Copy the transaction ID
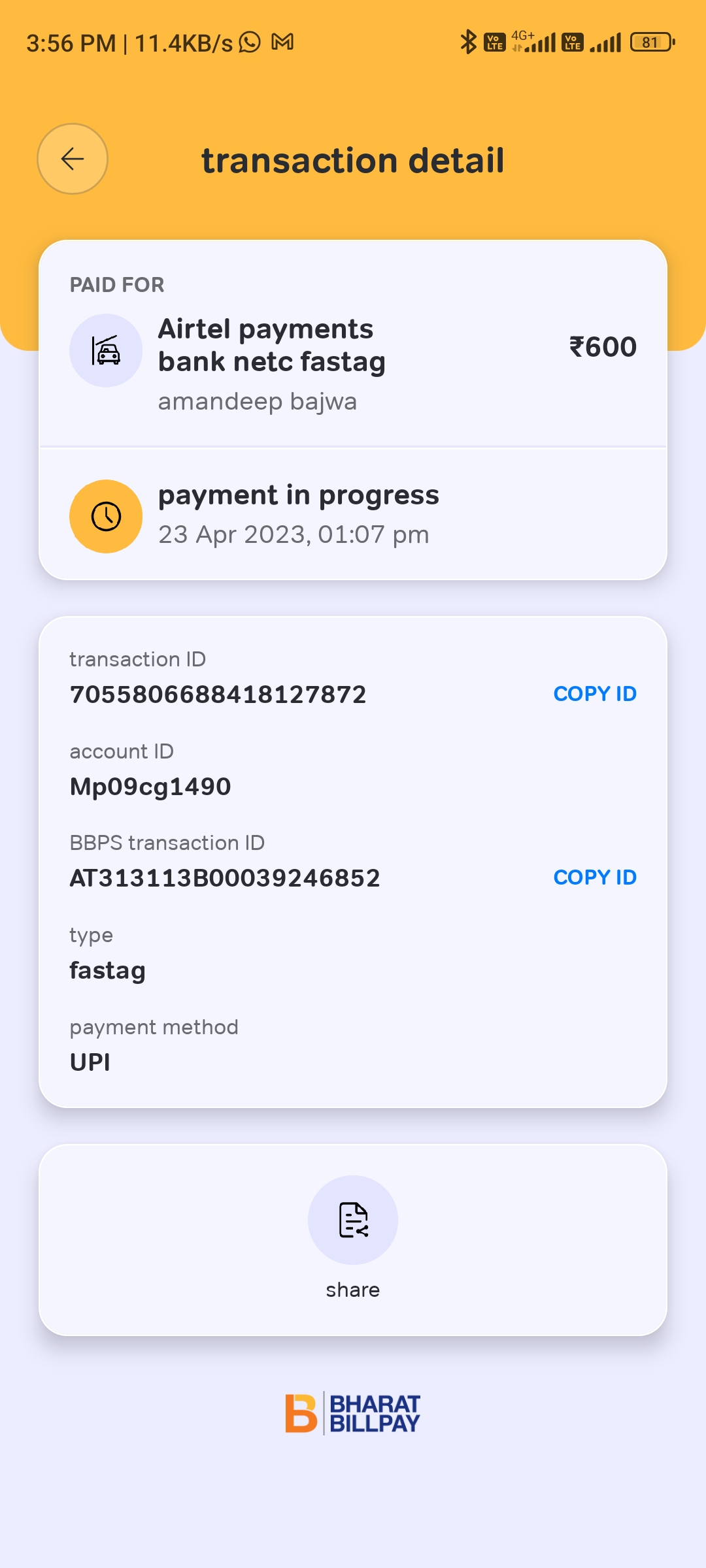This screenshot has width=706, height=1568. pyautogui.click(x=594, y=694)
